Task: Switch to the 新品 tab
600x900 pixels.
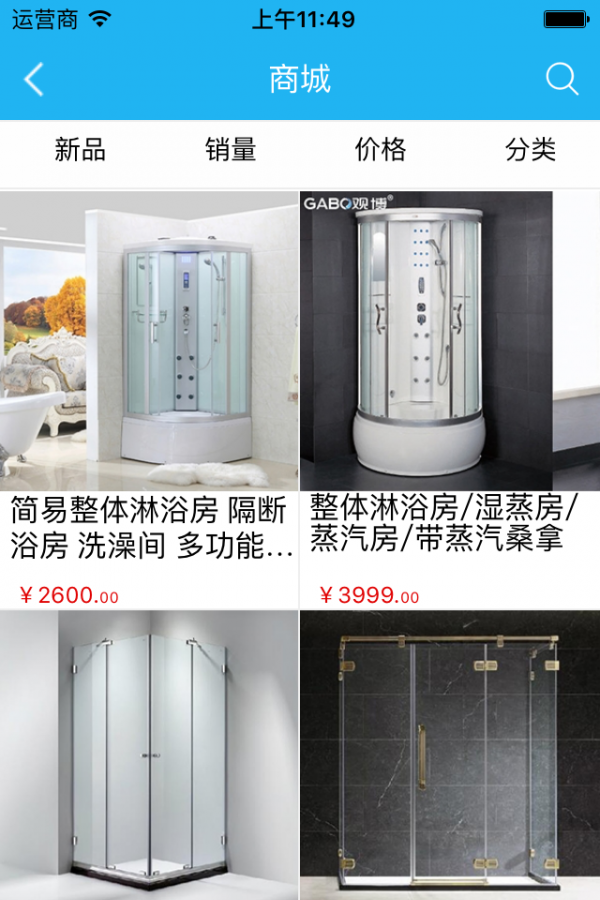Action: coord(80,151)
